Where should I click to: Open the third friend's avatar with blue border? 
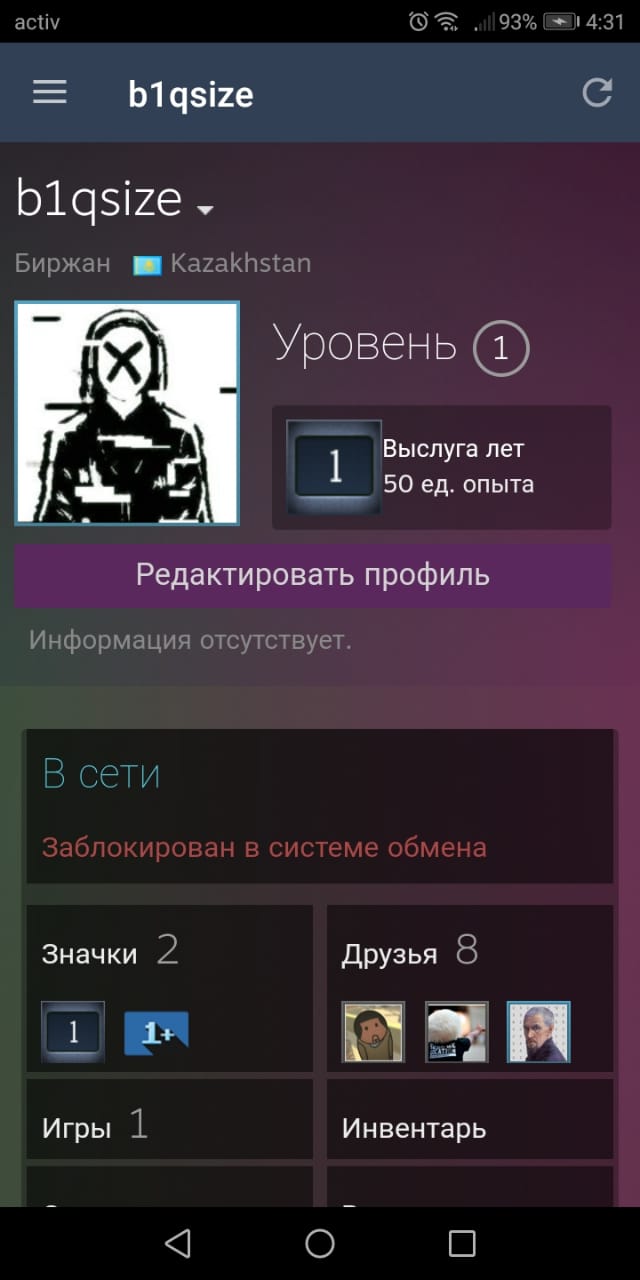pyautogui.click(x=538, y=1031)
